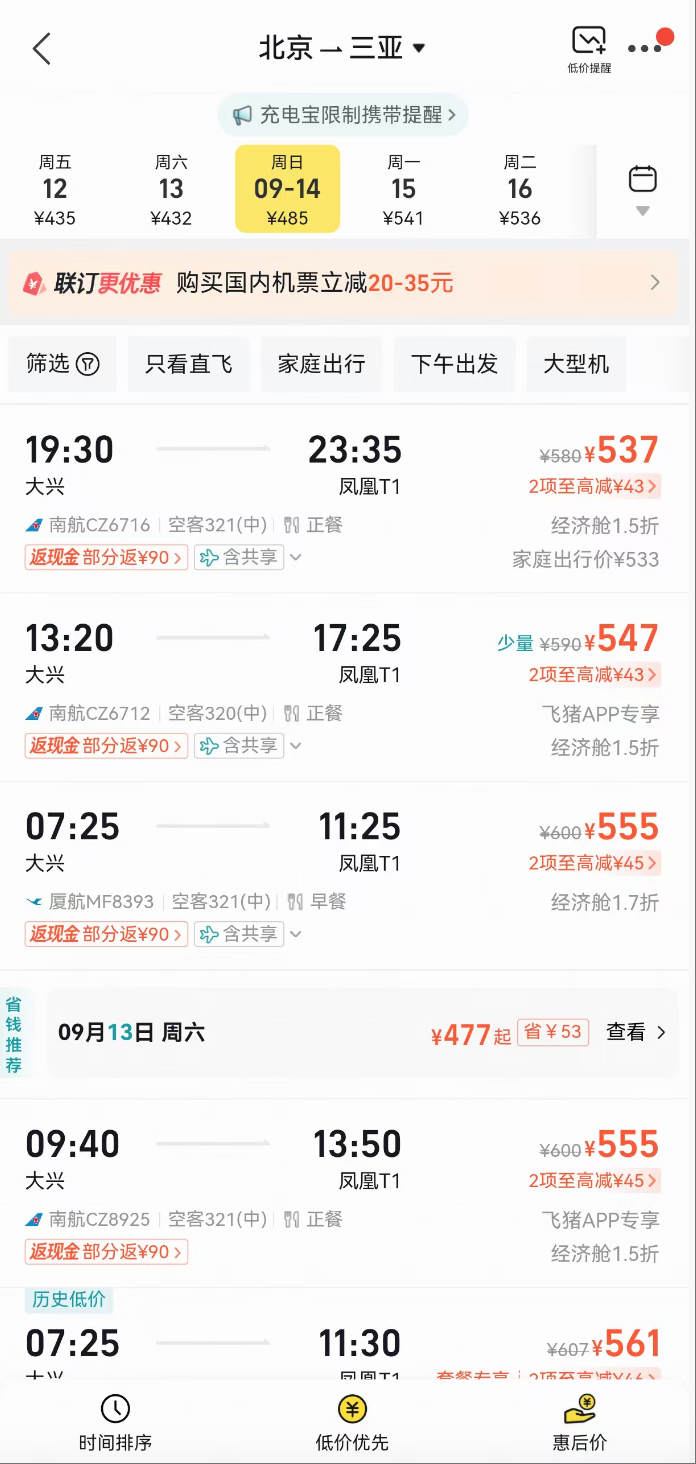Image resolution: width=696 pixels, height=1464 pixels.
Task: Tap 查看 for 09月13日 cheaper fares
Action: coord(636,1032)
